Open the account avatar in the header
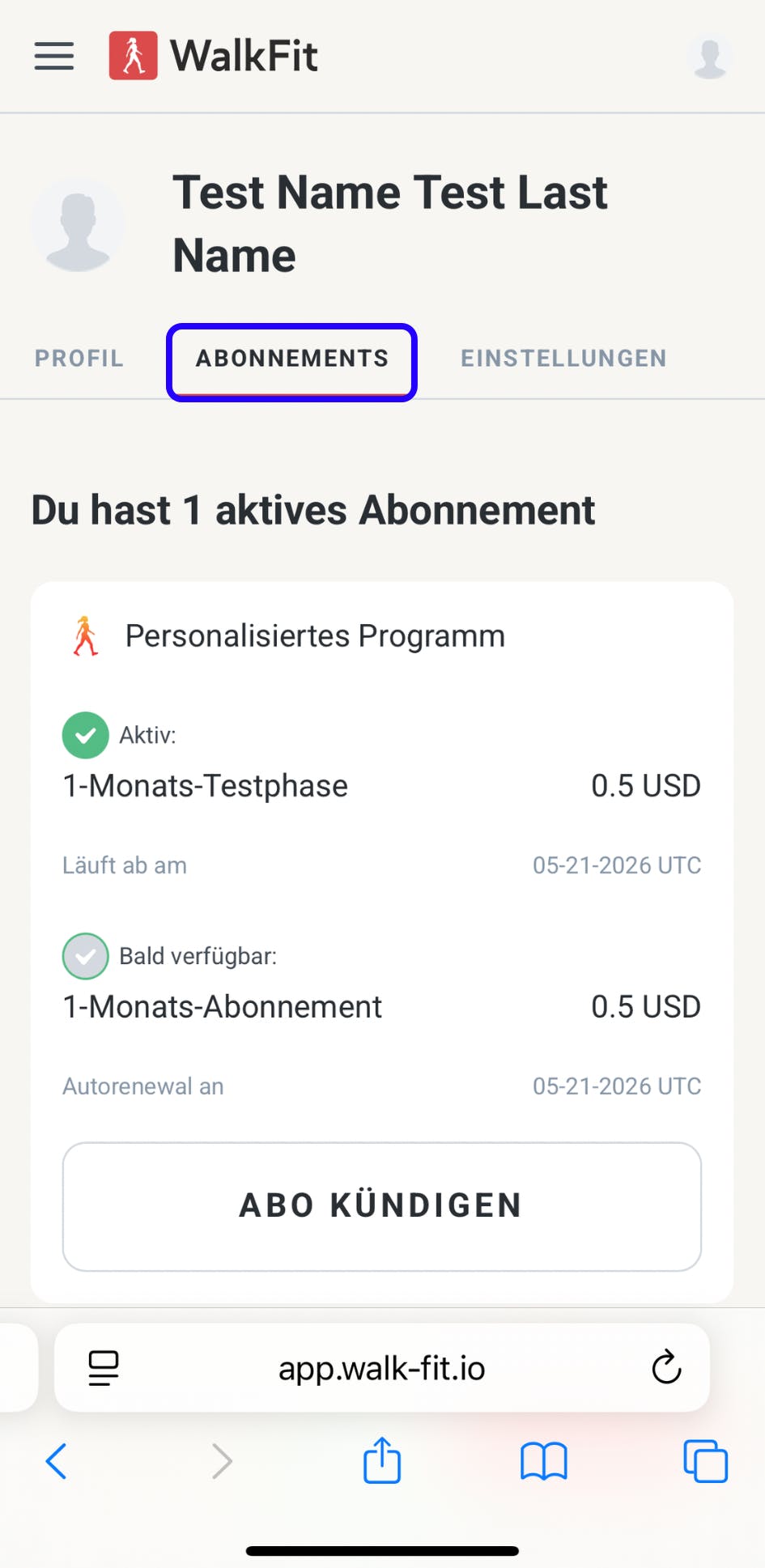 (710, 57)
